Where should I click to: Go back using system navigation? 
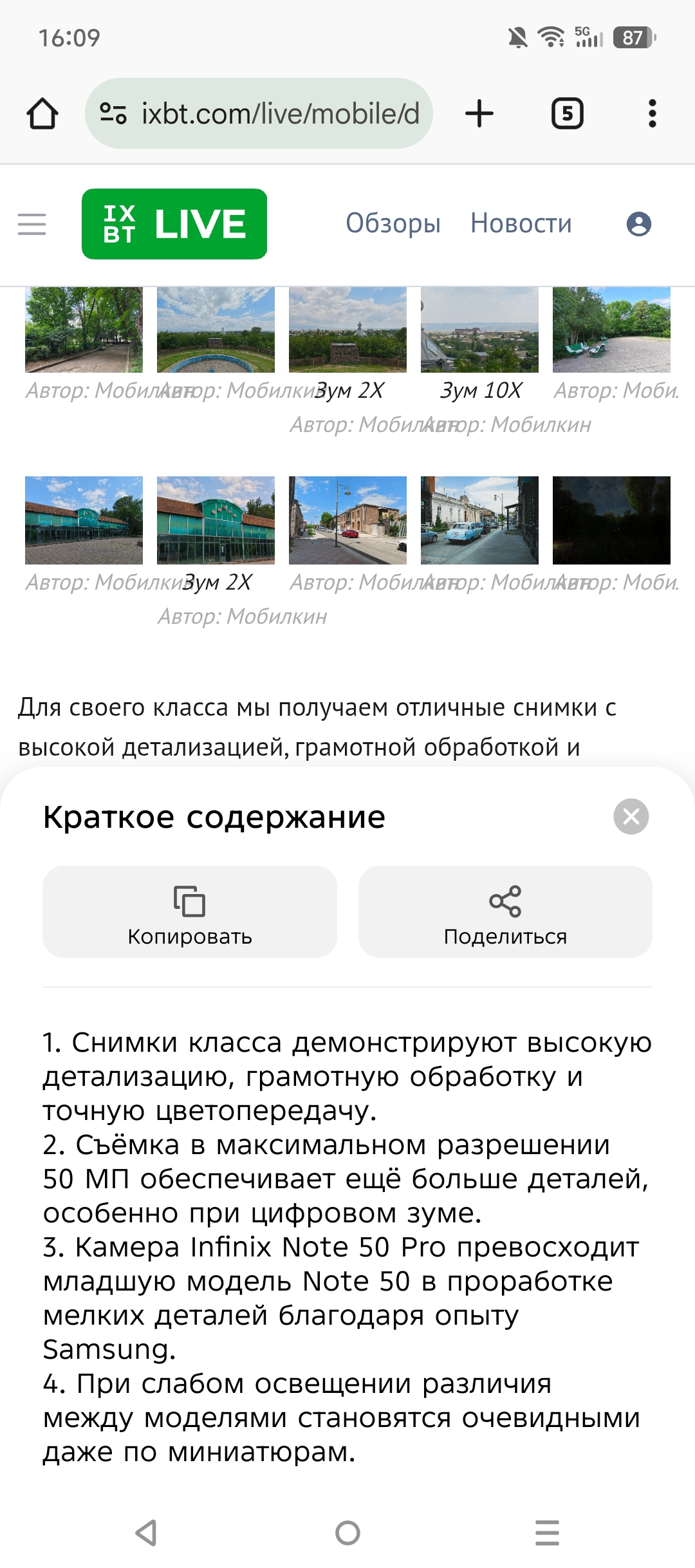pos(147,1533)
